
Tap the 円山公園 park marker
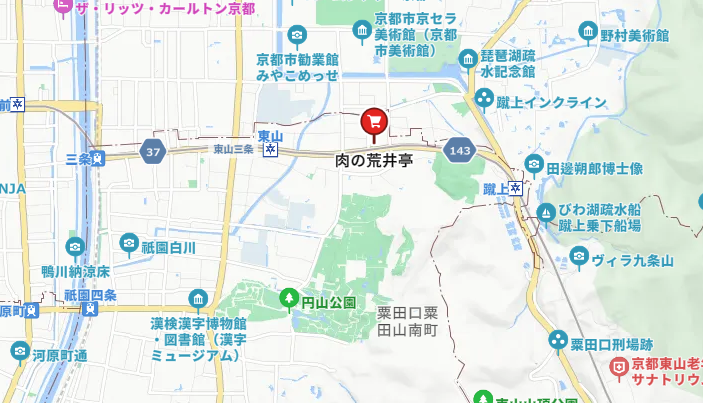click(289, 299)
